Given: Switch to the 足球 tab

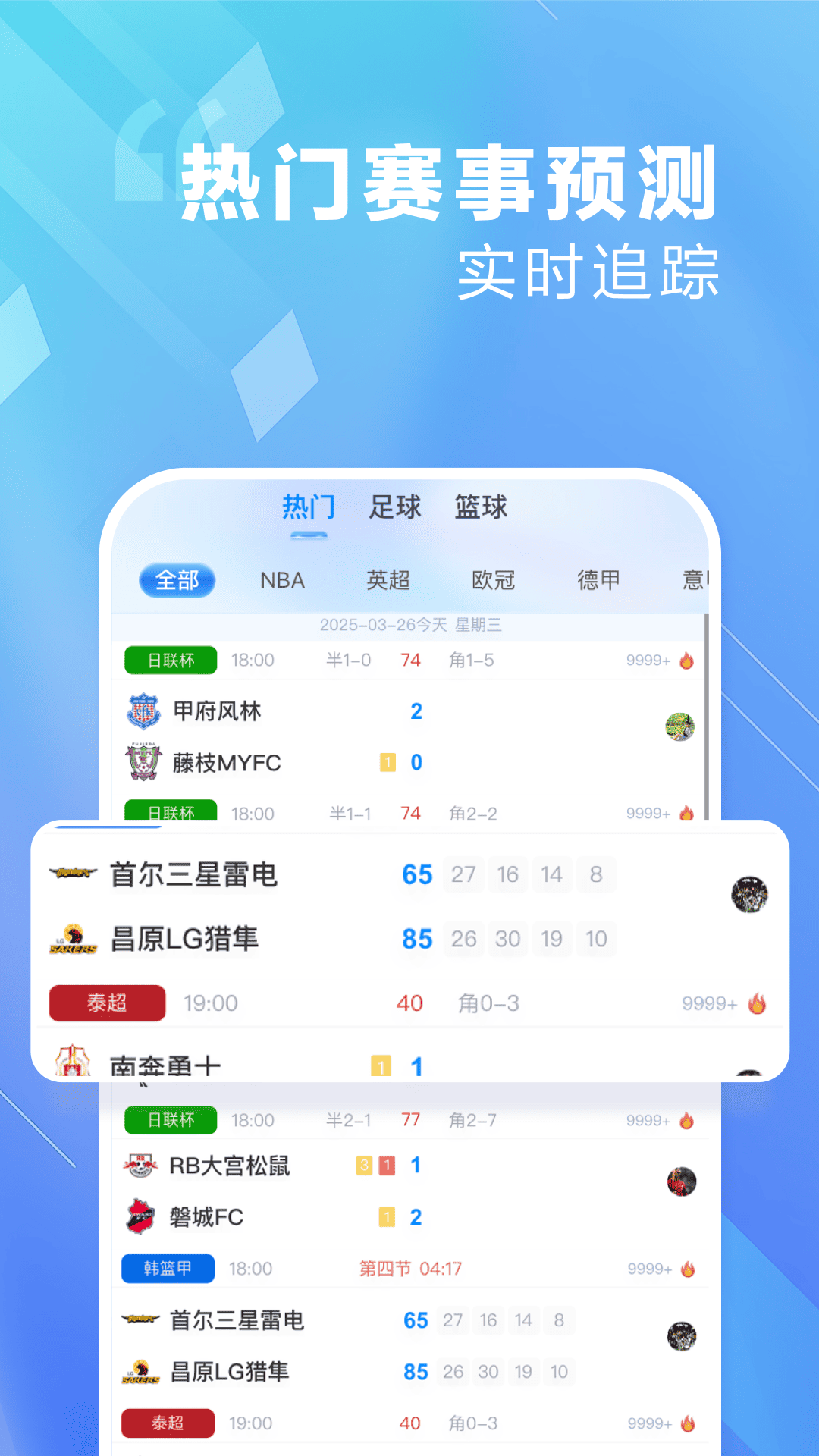Looking at the screenshot, I should (395, 508).
